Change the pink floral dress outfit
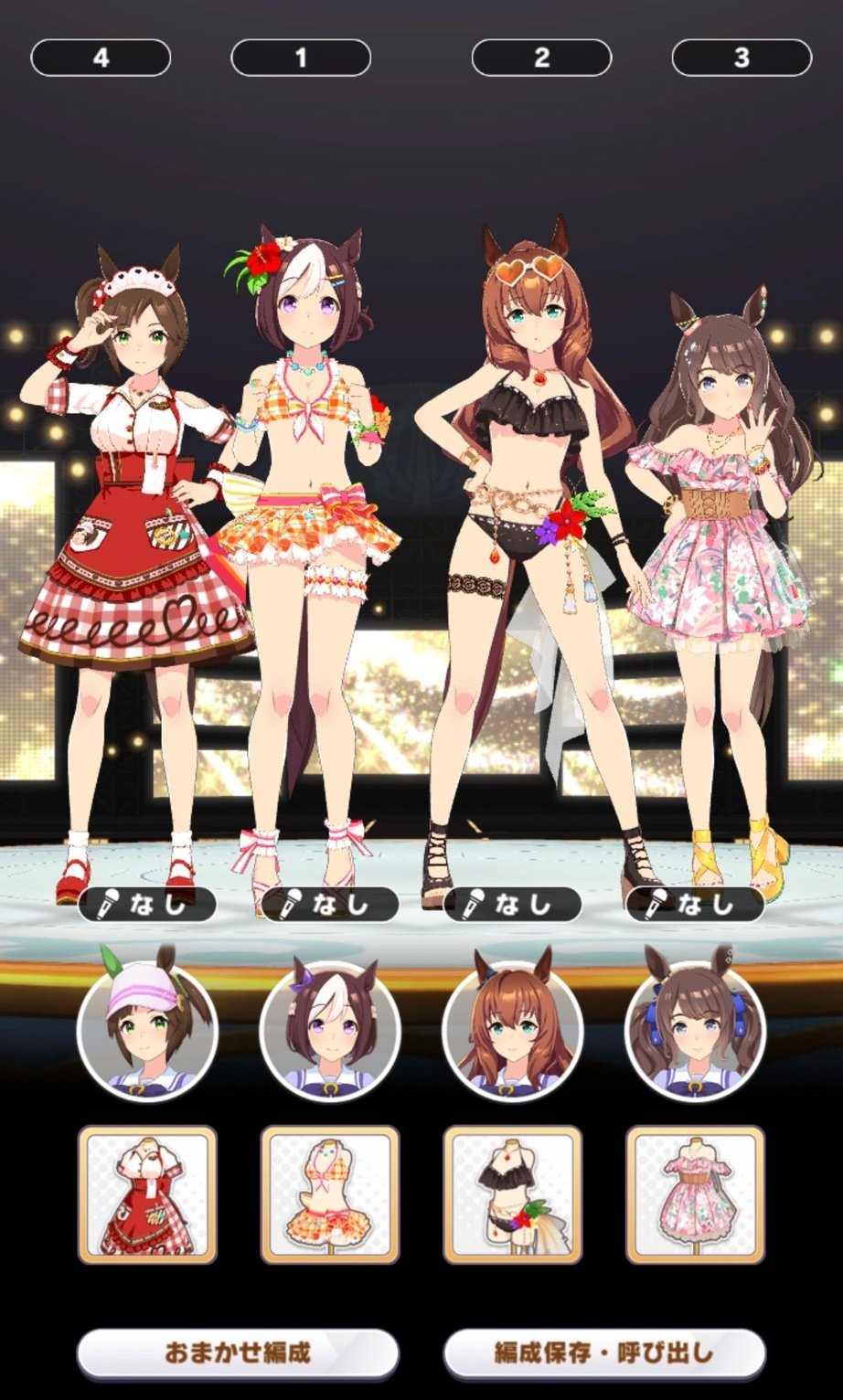This screenshot has height=1400, width=843. pos(694,1194)
